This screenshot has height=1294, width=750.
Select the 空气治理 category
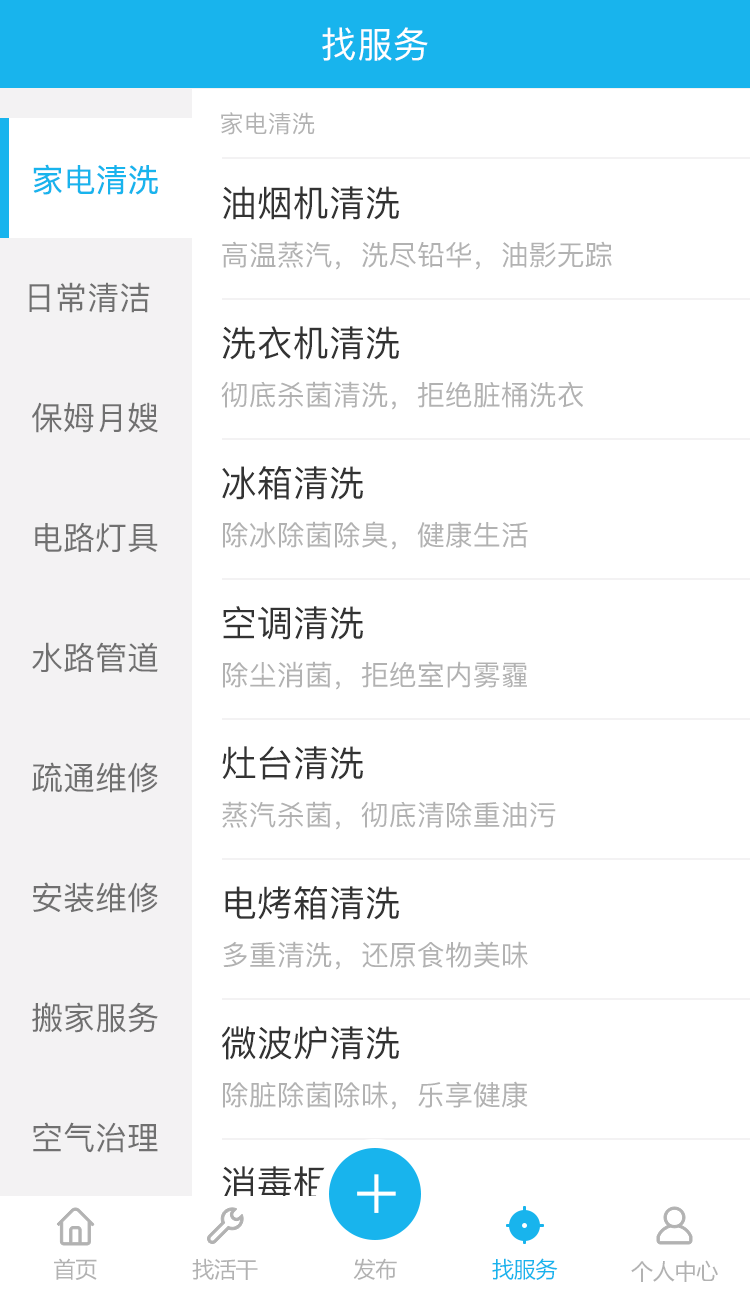95,1138
